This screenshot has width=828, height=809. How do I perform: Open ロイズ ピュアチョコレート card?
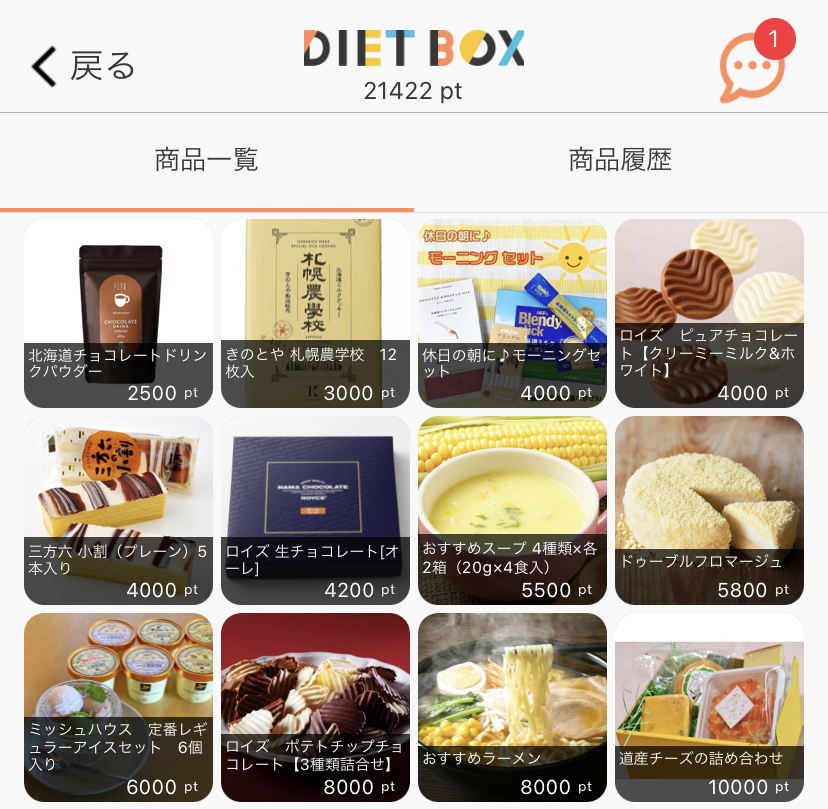(x=709, y=313)
